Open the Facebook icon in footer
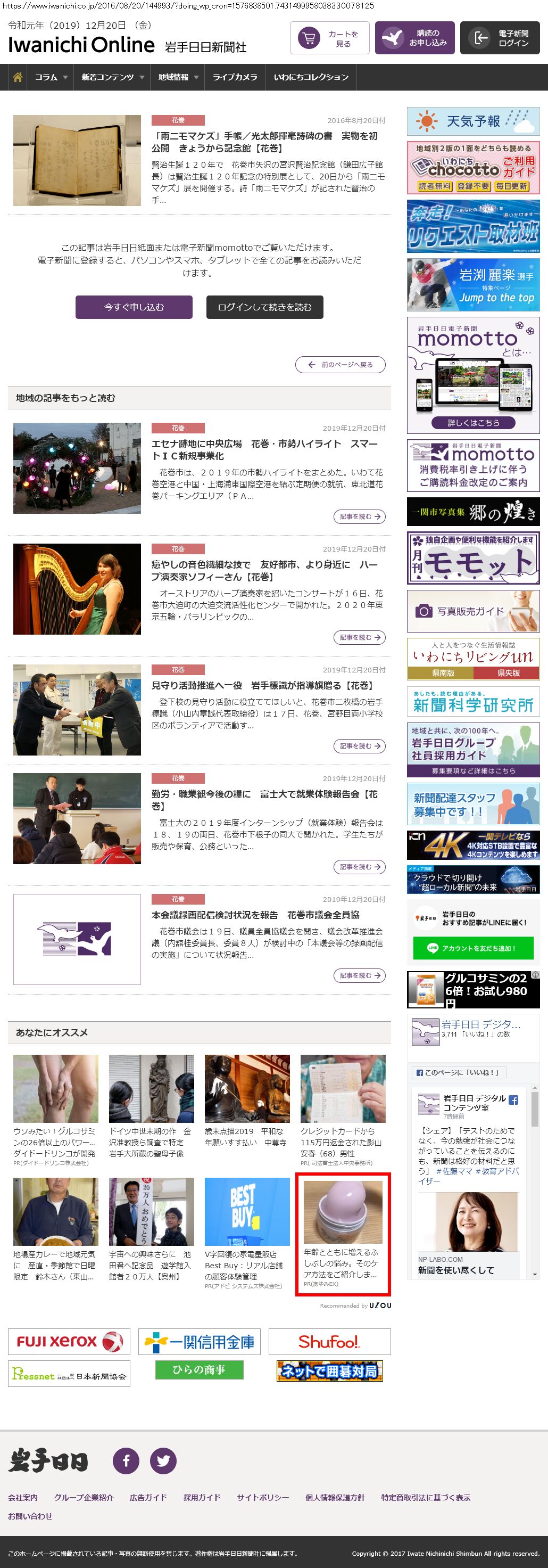Screen dimensions: 548x1568 click(x=127, y=1460)
